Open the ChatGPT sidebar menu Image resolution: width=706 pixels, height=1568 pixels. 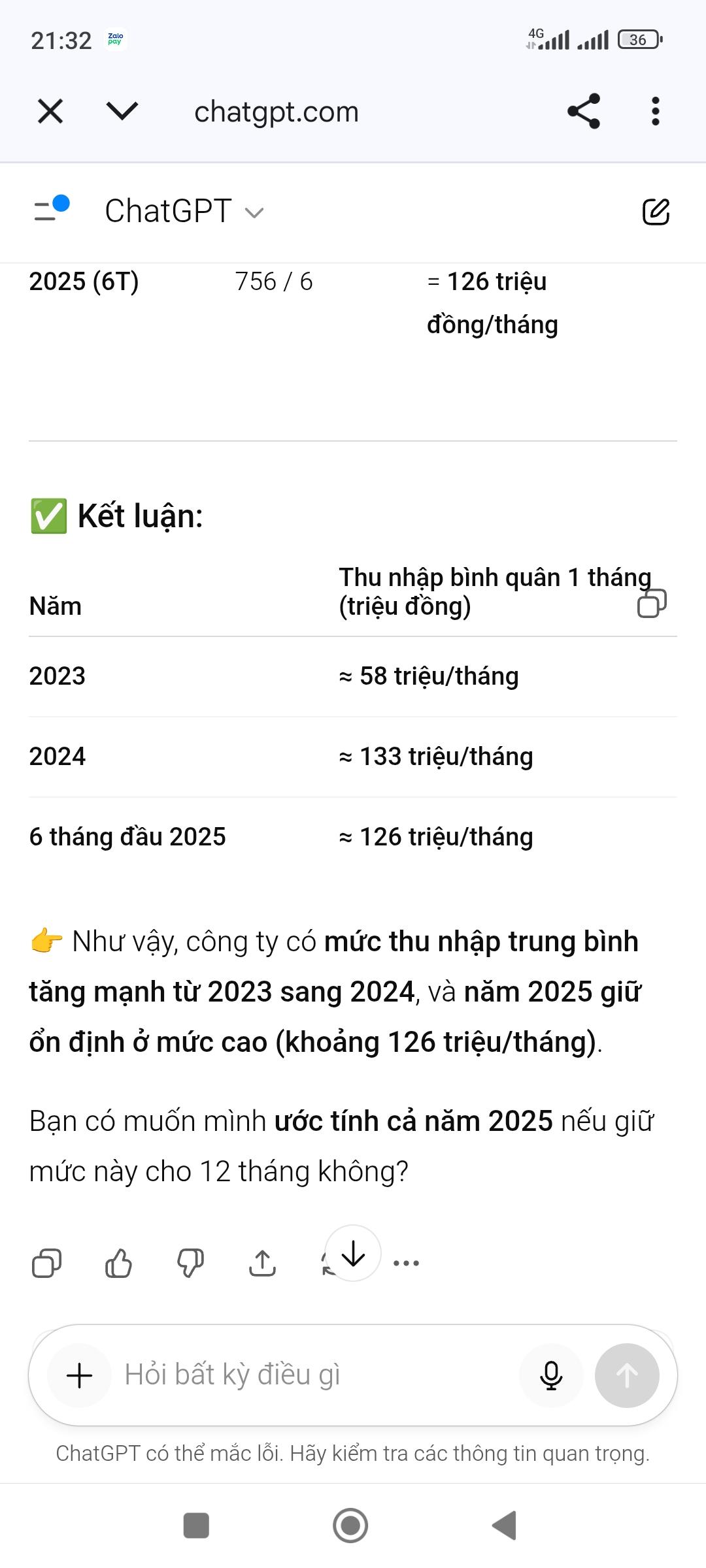pos(51,210)
